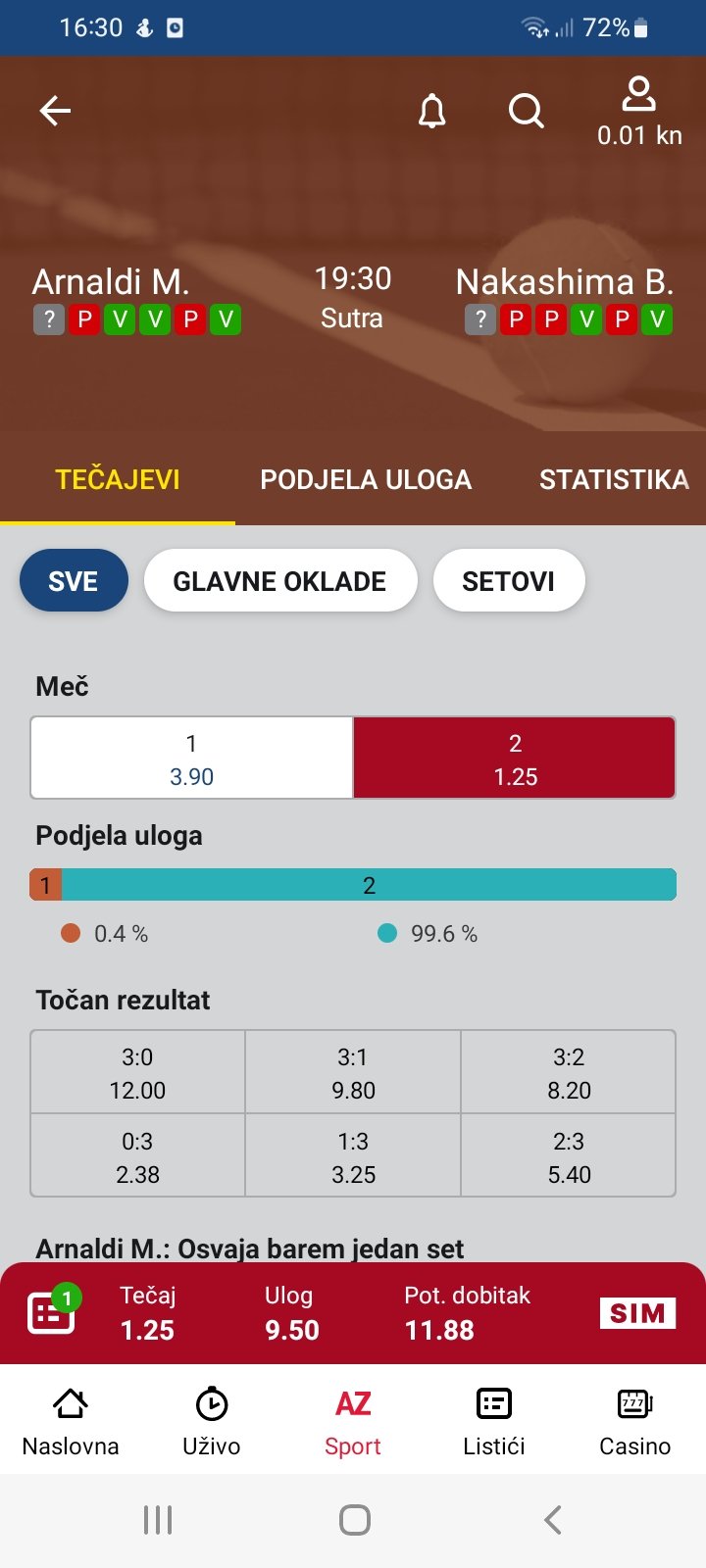Open the bet slip with one selection
Viewport: 706px width, 1568px height.
pos(53,1310)
